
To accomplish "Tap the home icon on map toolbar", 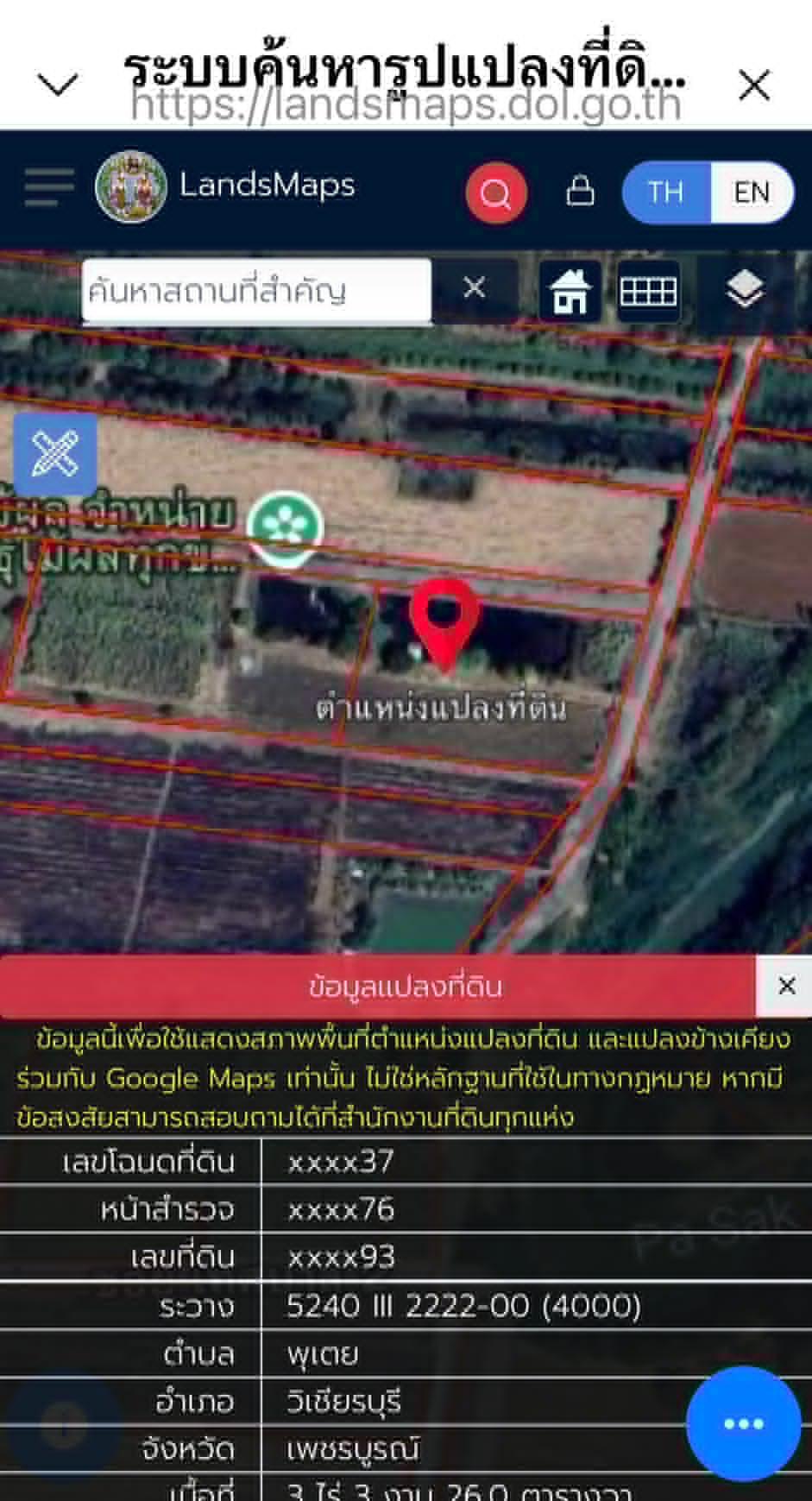I will 570,291.
